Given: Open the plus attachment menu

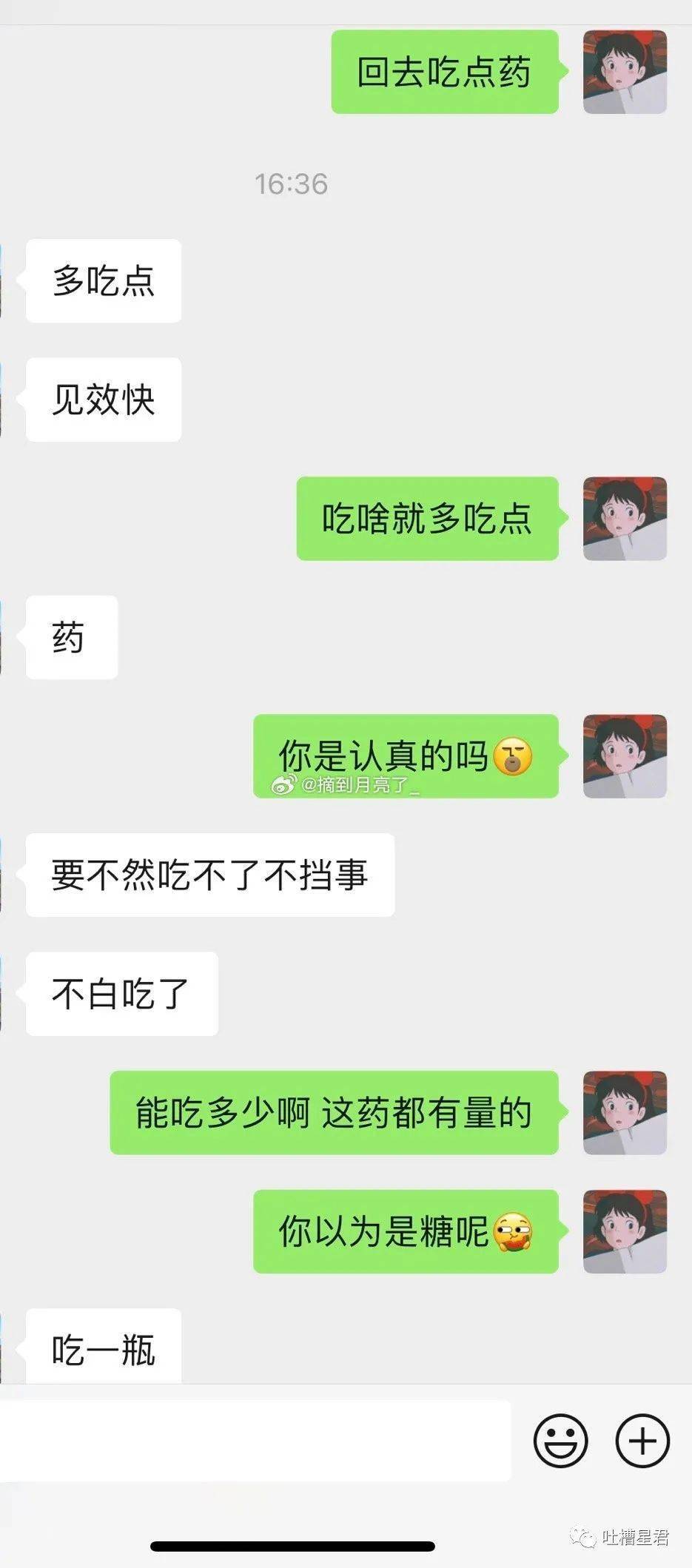Looking at the screenshot, I should [642, 1441].
